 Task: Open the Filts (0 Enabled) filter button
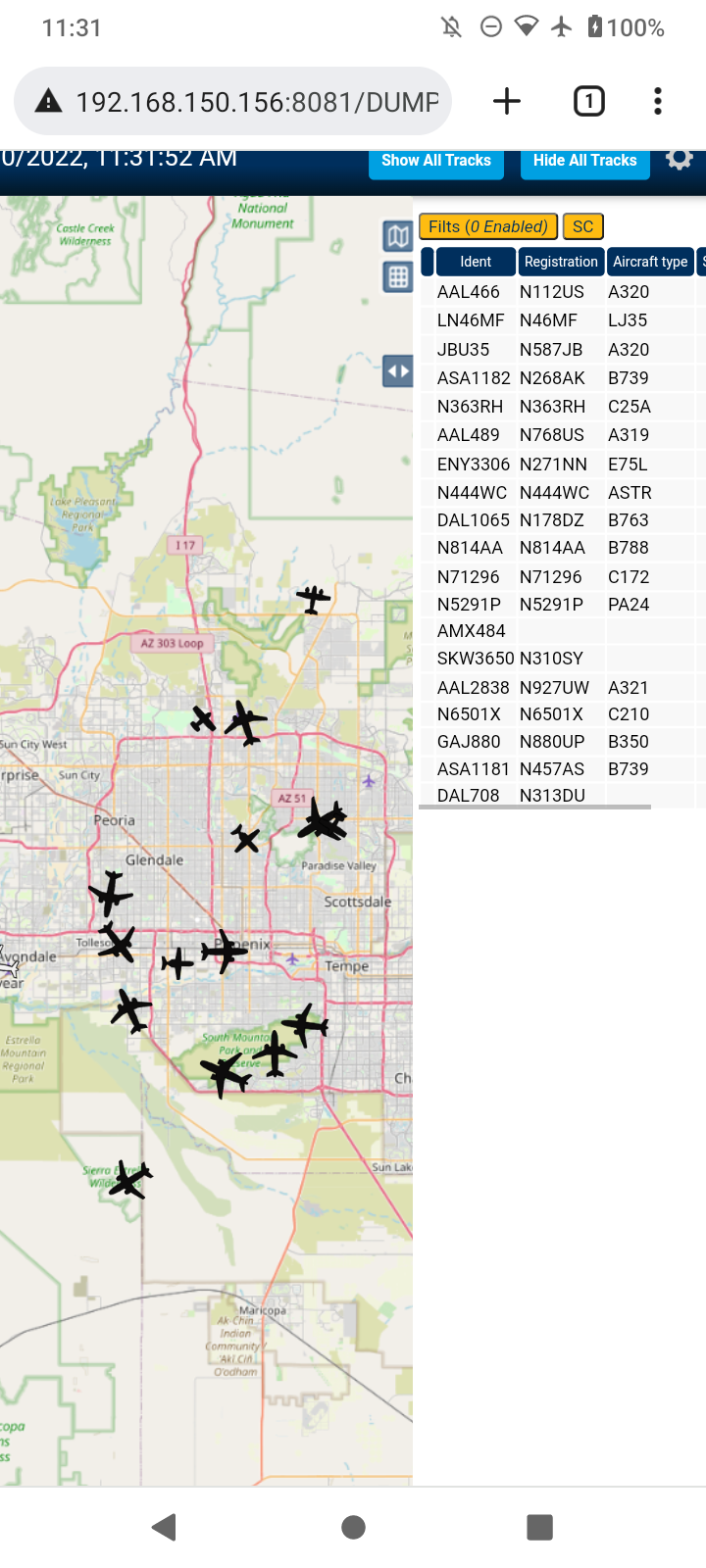pos(488,226)
